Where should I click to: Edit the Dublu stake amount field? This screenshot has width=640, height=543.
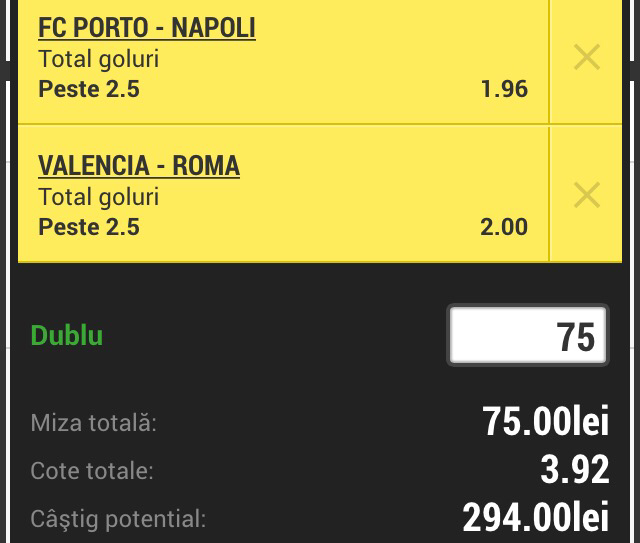(x=528, y=336)
